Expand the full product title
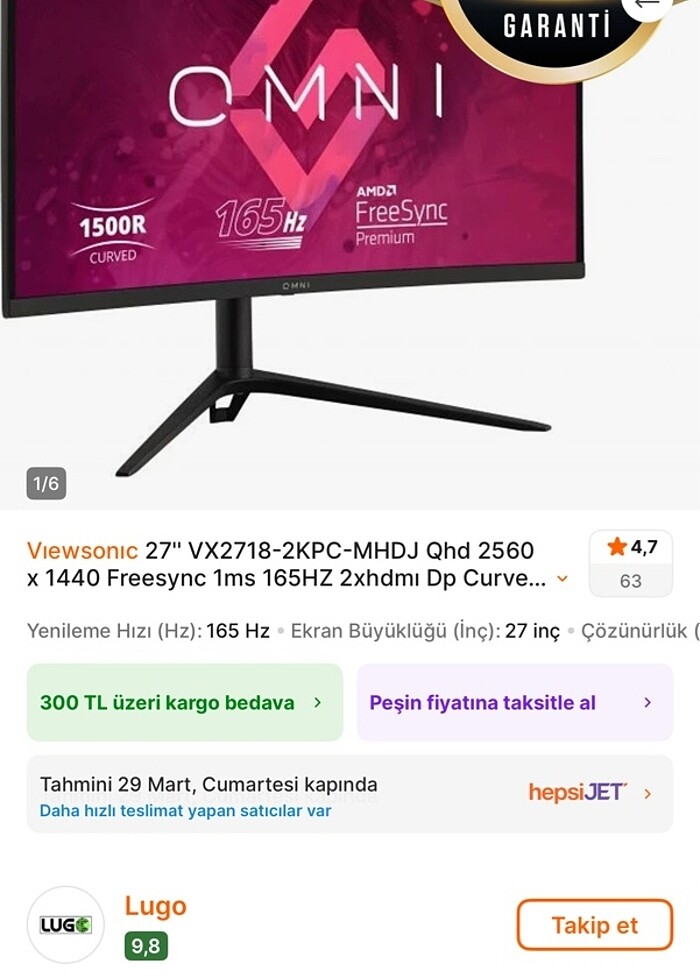 click(x=562, y=579)
